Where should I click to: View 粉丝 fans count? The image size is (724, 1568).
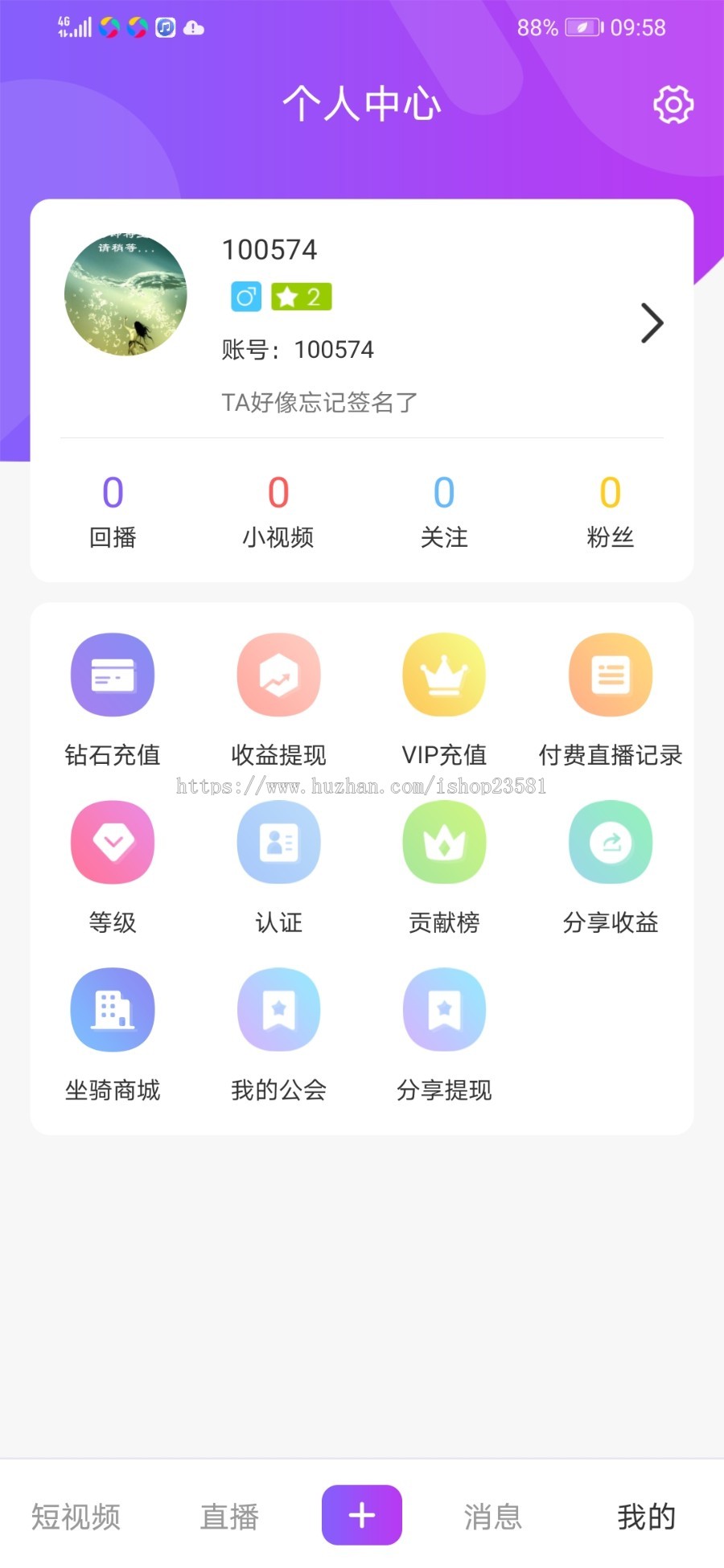(611, 513)
